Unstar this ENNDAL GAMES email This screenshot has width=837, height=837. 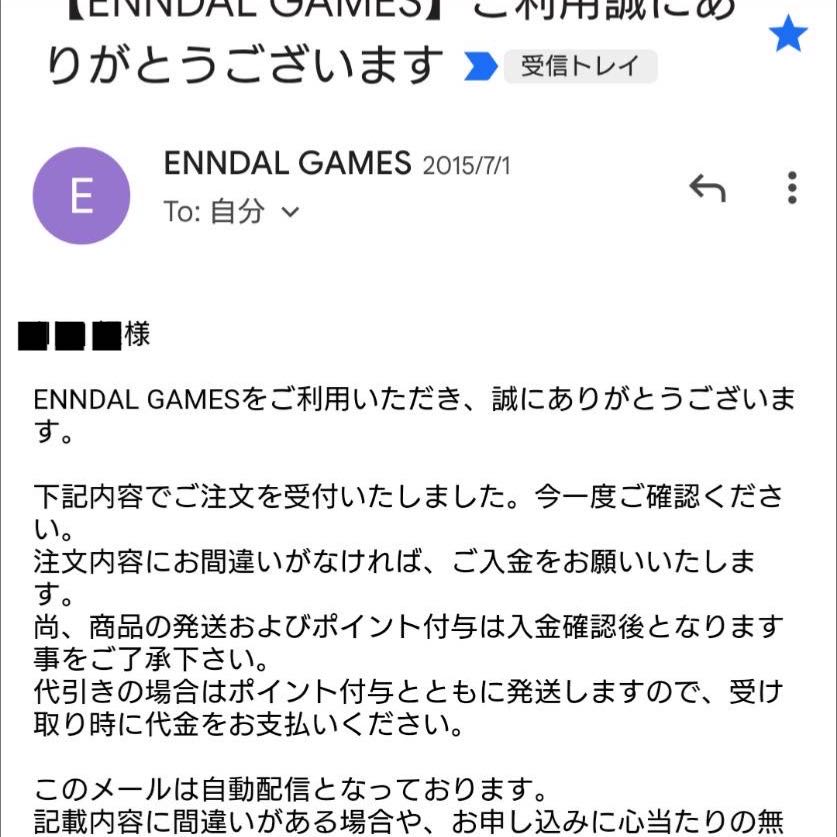pyautogui.click(x=788, y=35)
